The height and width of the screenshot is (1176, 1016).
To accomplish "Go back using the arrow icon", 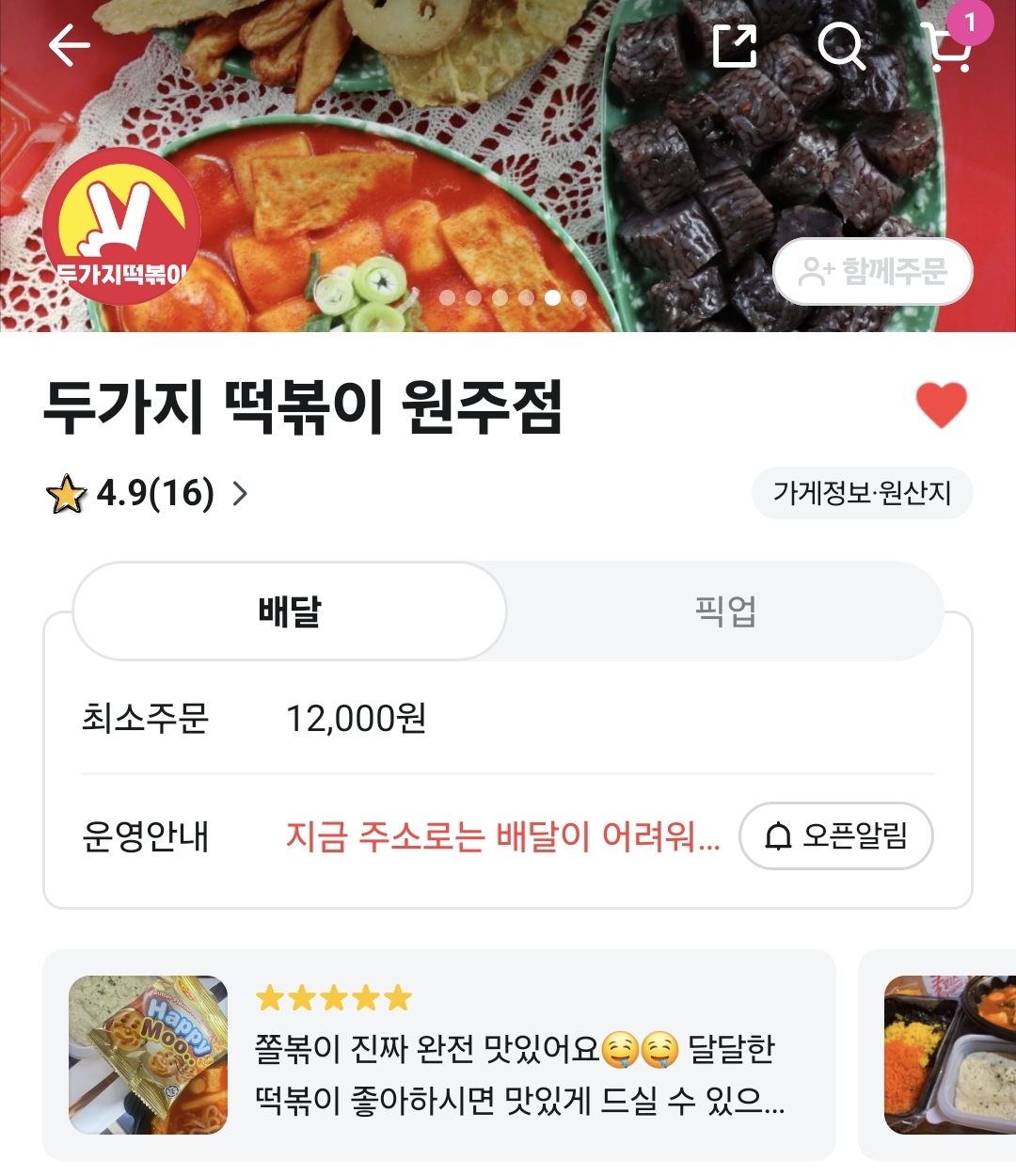I will [x=69, y=44].
